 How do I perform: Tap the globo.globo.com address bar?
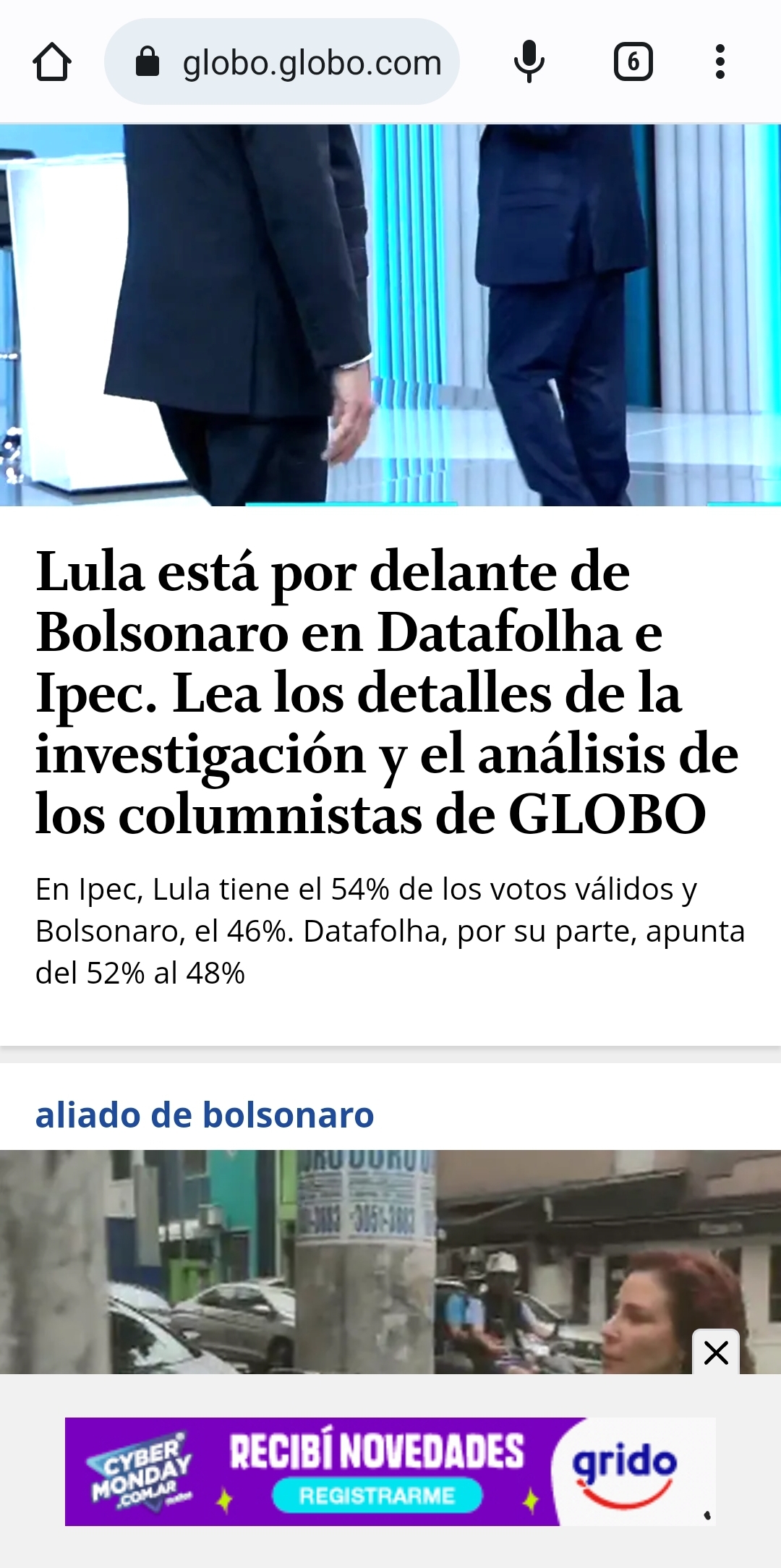pos(311,63)
